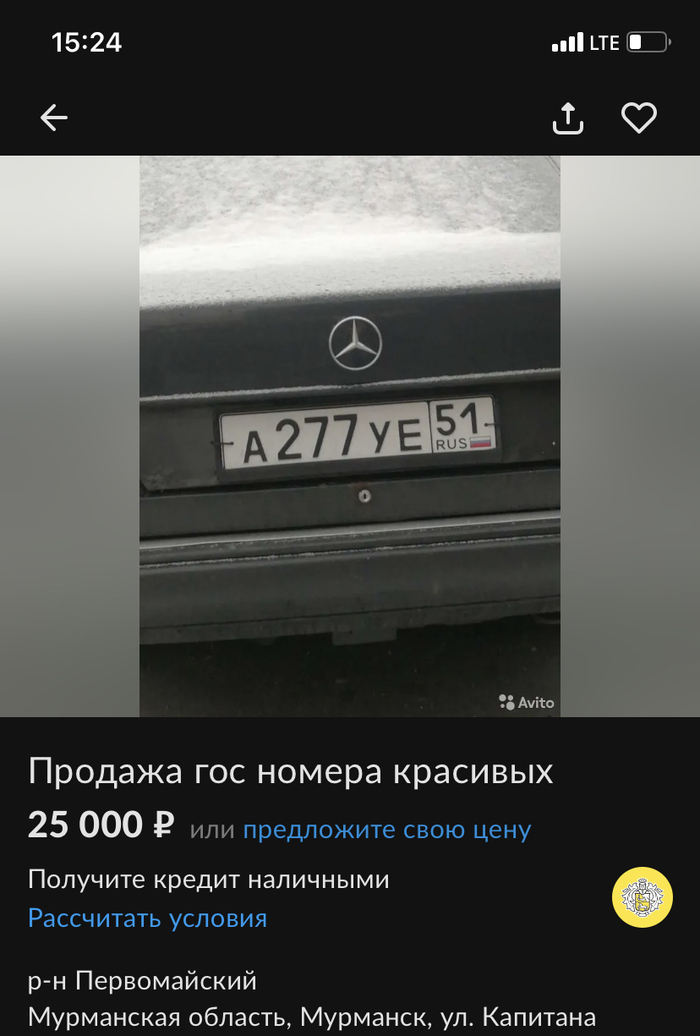Add listing to favorites with heart

click(639, 118)
